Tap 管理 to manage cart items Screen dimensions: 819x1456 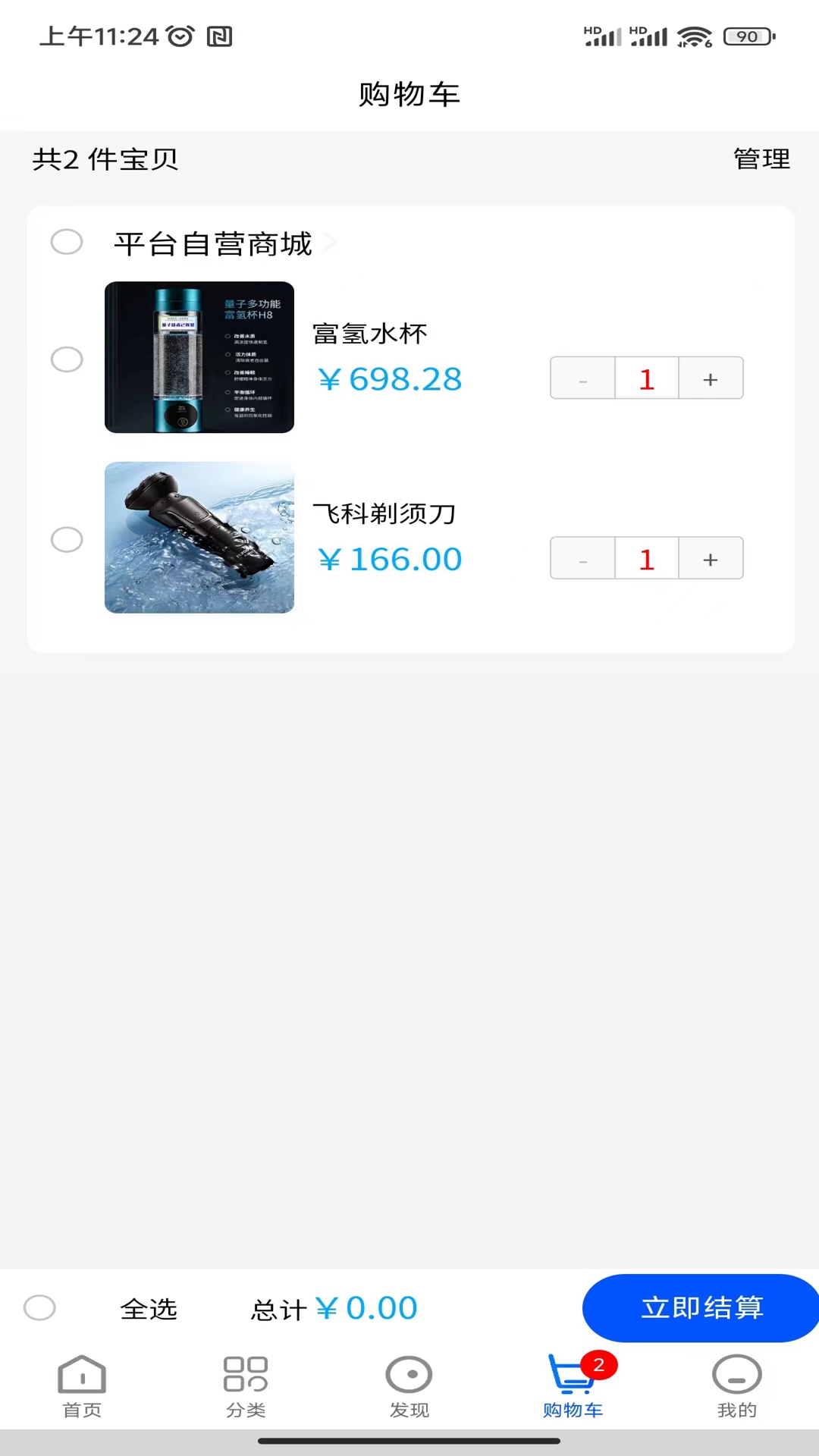coord(761,159)
